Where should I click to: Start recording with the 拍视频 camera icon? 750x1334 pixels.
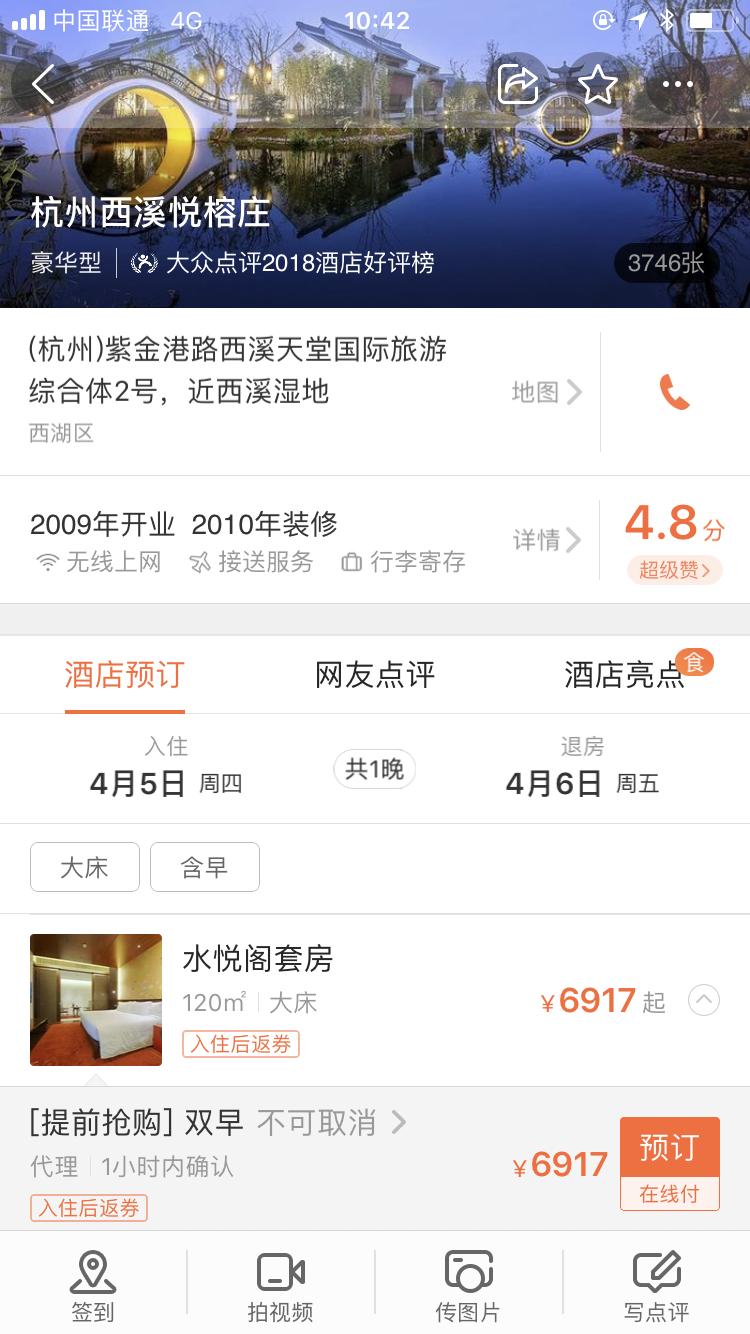click(x=280, y=1283)
